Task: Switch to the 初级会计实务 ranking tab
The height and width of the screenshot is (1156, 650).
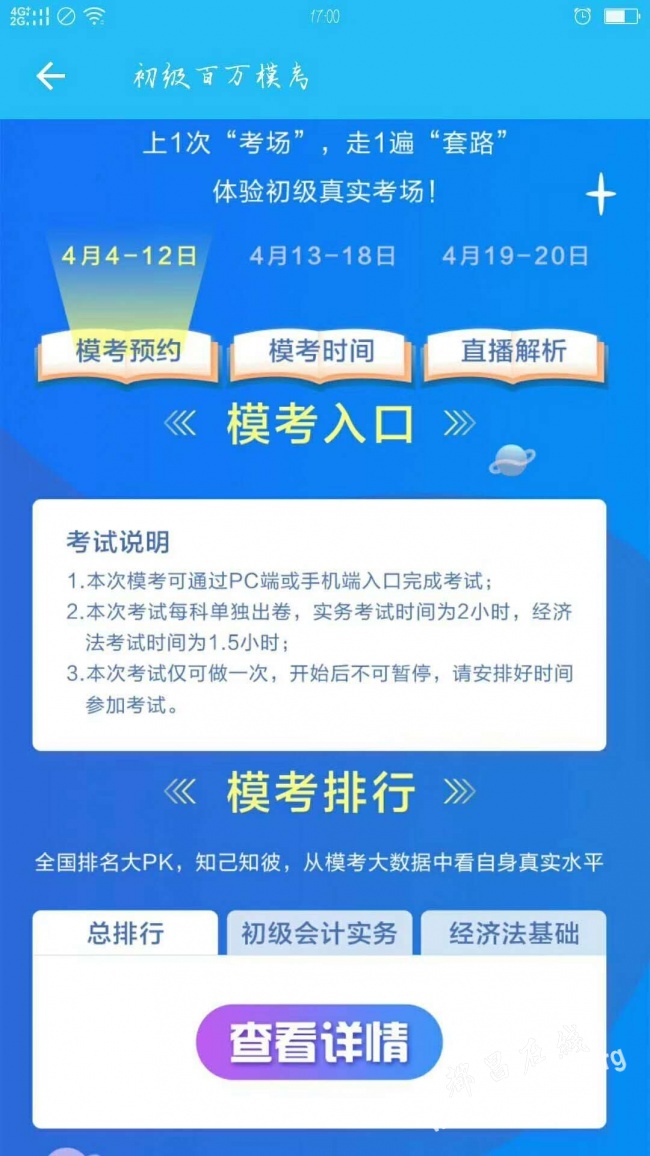Action: point(319,934)
